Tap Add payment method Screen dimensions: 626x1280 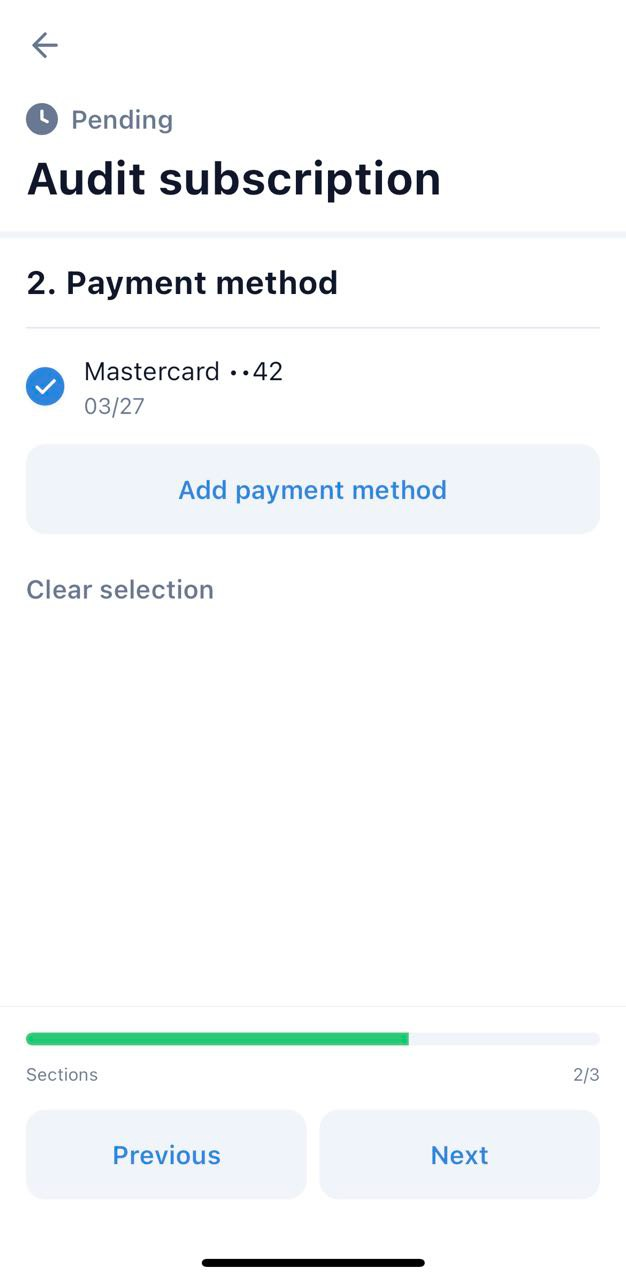312,490
